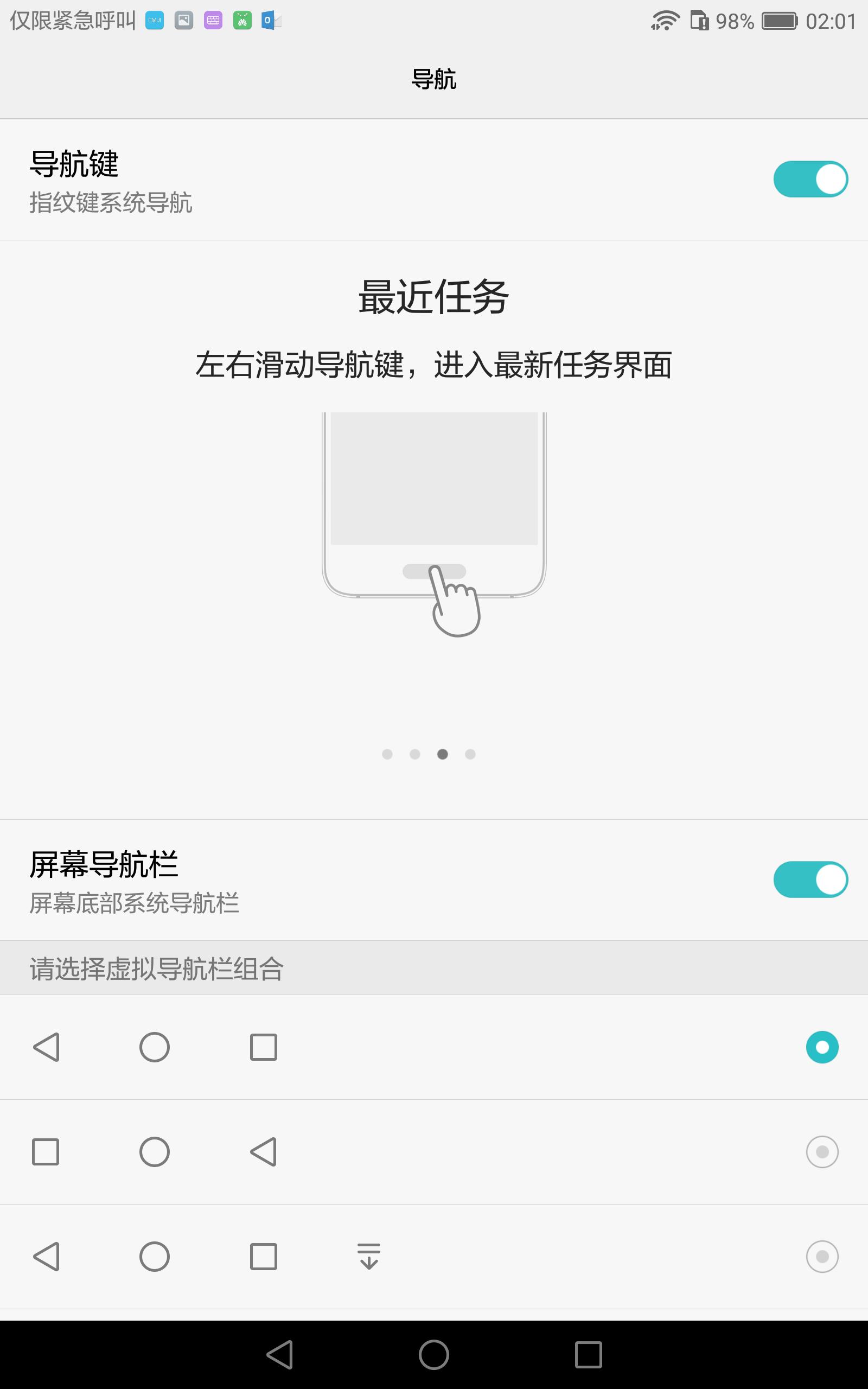Tap the notification shade pull-down icon in third combo
The width and height of the screenshot is (868, 1389).
coord(369,1257)
